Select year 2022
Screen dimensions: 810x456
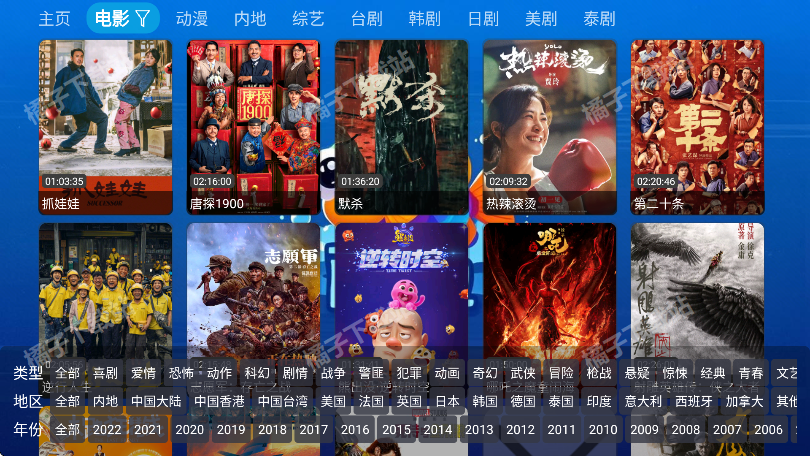pyautogui.click(x=107, y=429)
